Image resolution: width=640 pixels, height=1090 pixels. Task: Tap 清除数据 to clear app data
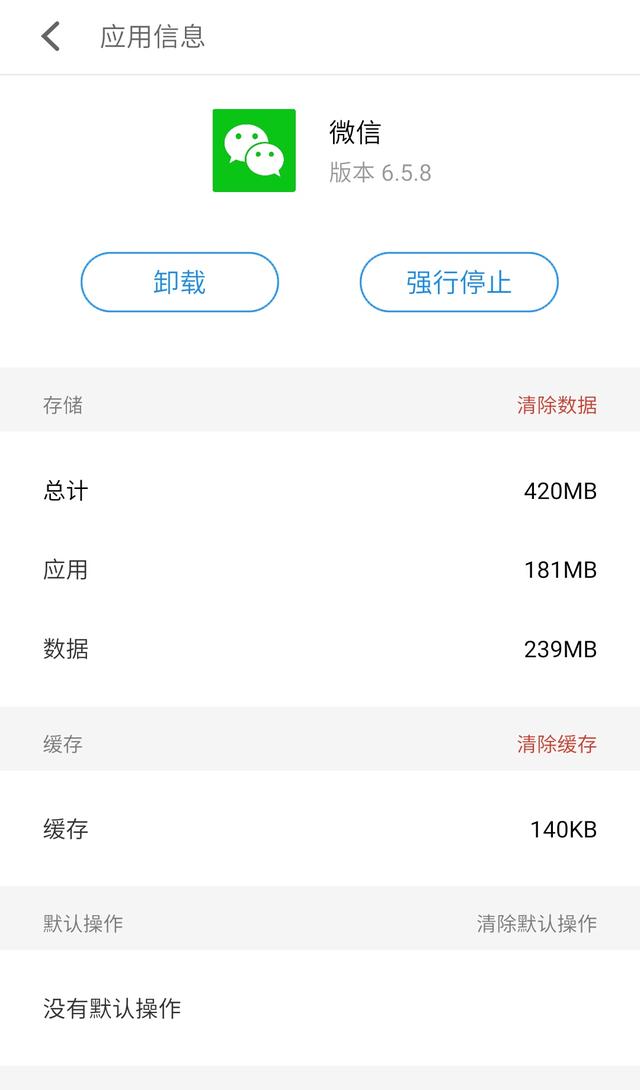pyautogui.click(x=556, y=405)
